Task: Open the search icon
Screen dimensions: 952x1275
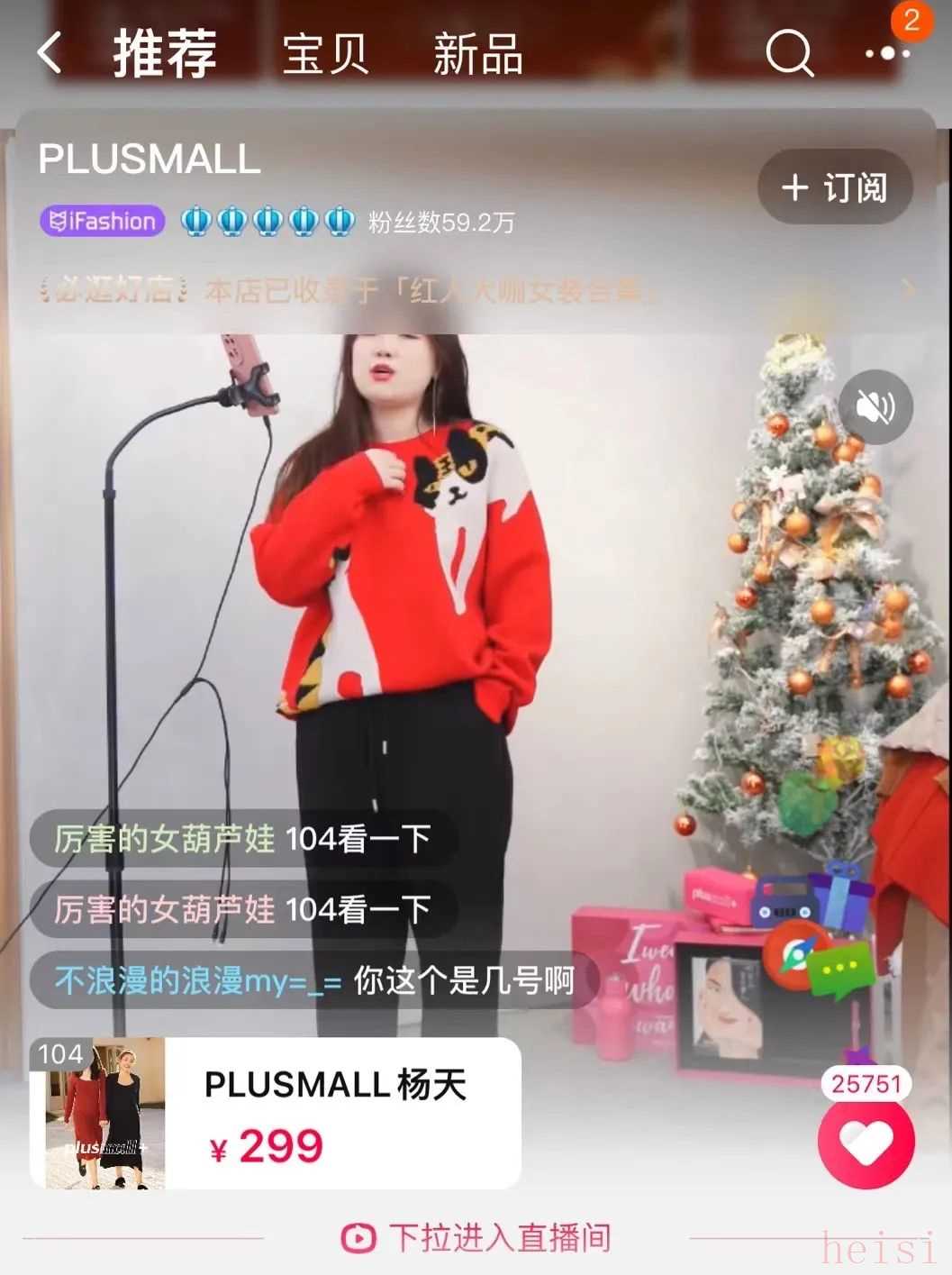Action: pyautogui.click(x=789, y=53)
